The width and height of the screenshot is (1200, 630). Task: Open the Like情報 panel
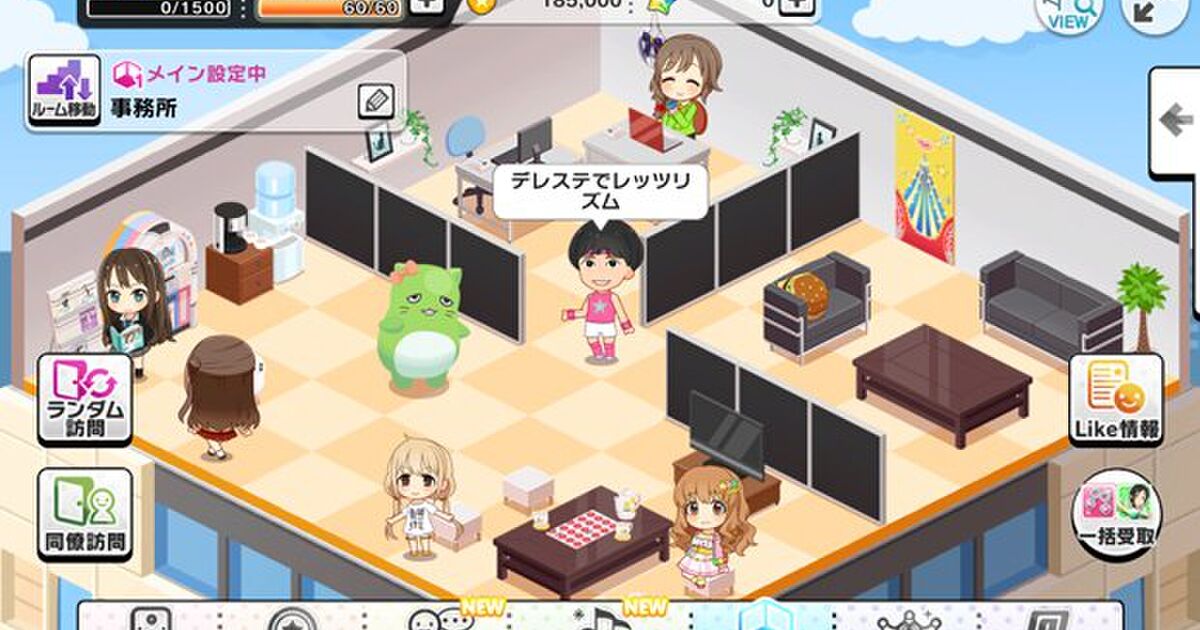1116,400
